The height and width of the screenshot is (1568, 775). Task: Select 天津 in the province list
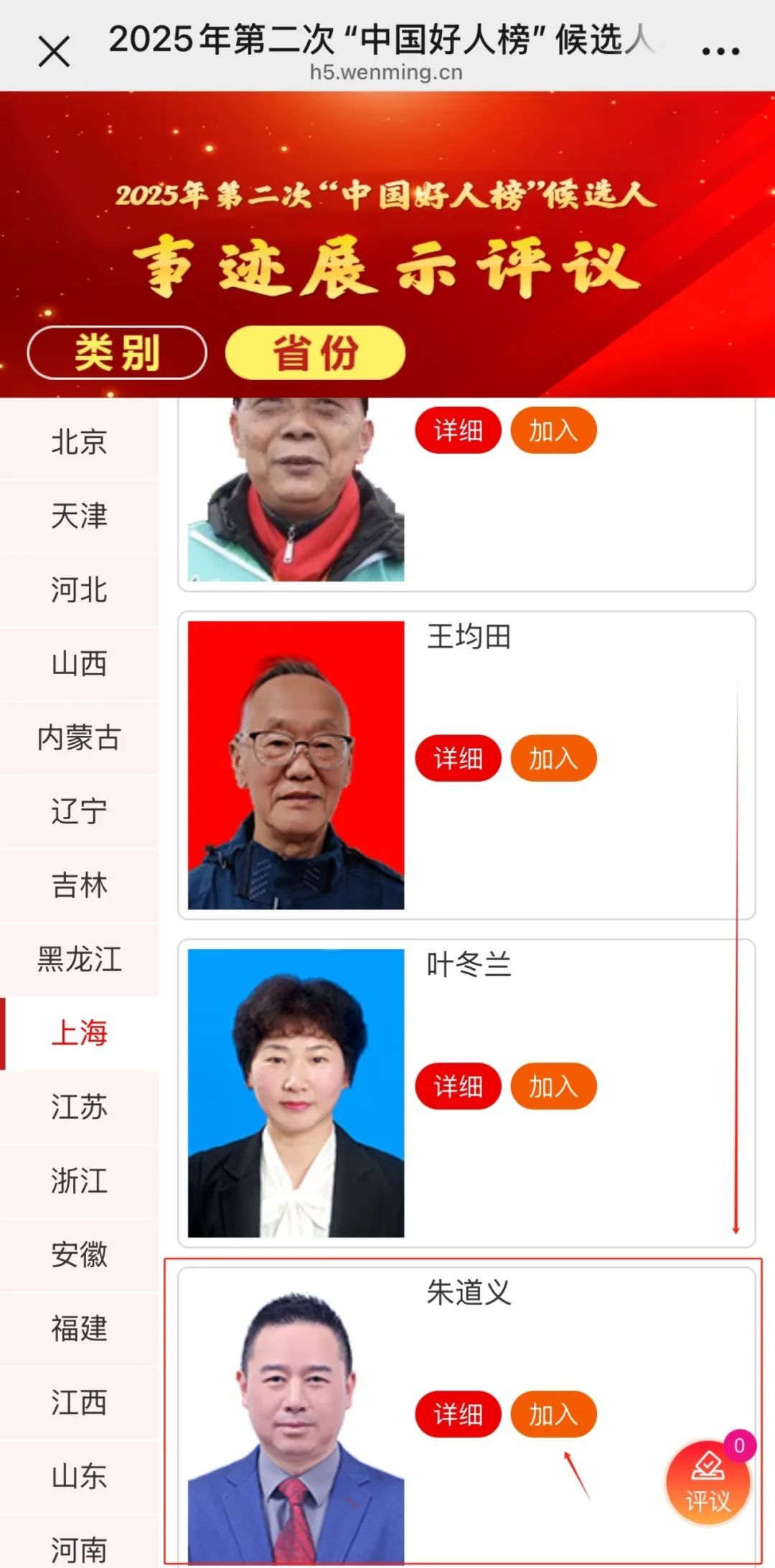(79, 516)
